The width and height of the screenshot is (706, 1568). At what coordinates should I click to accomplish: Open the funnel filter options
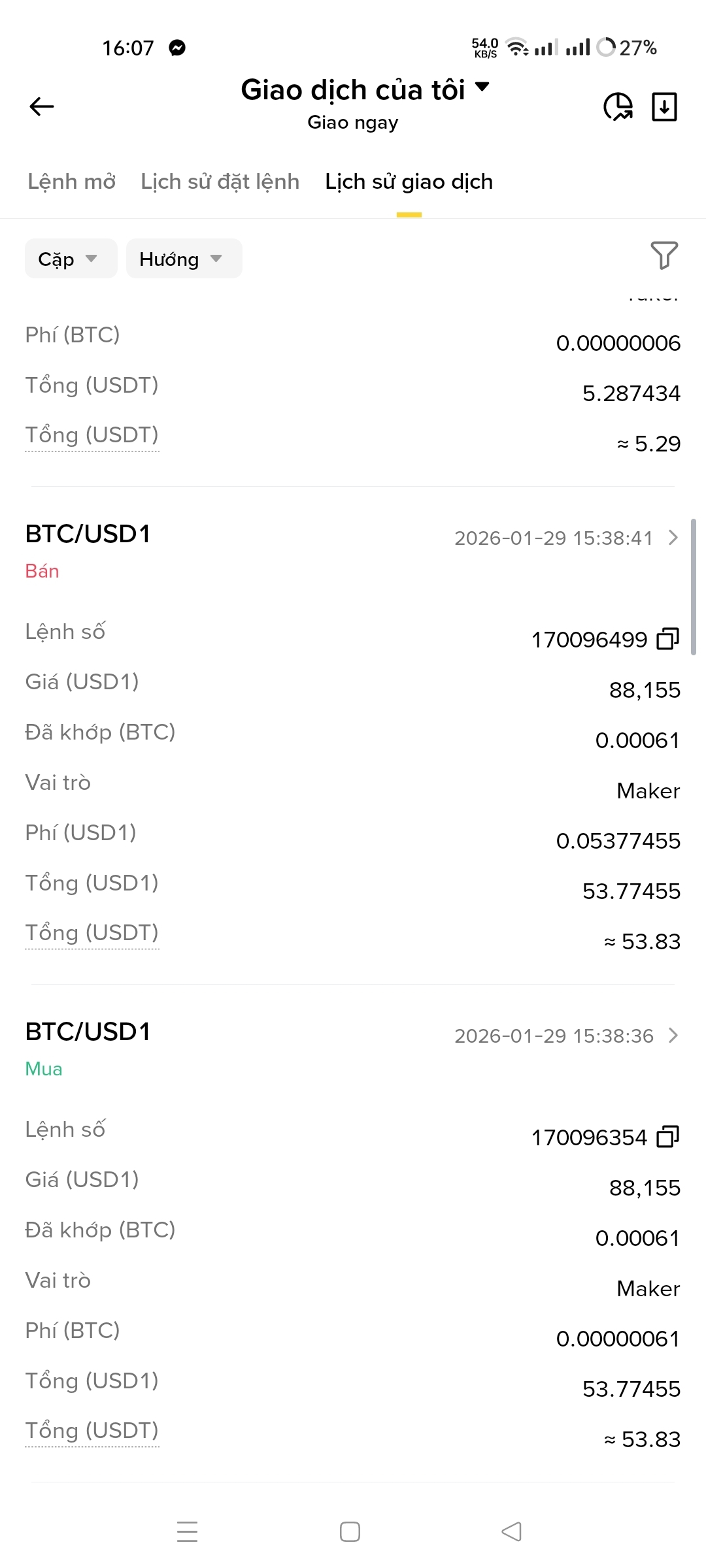[664, 255]
